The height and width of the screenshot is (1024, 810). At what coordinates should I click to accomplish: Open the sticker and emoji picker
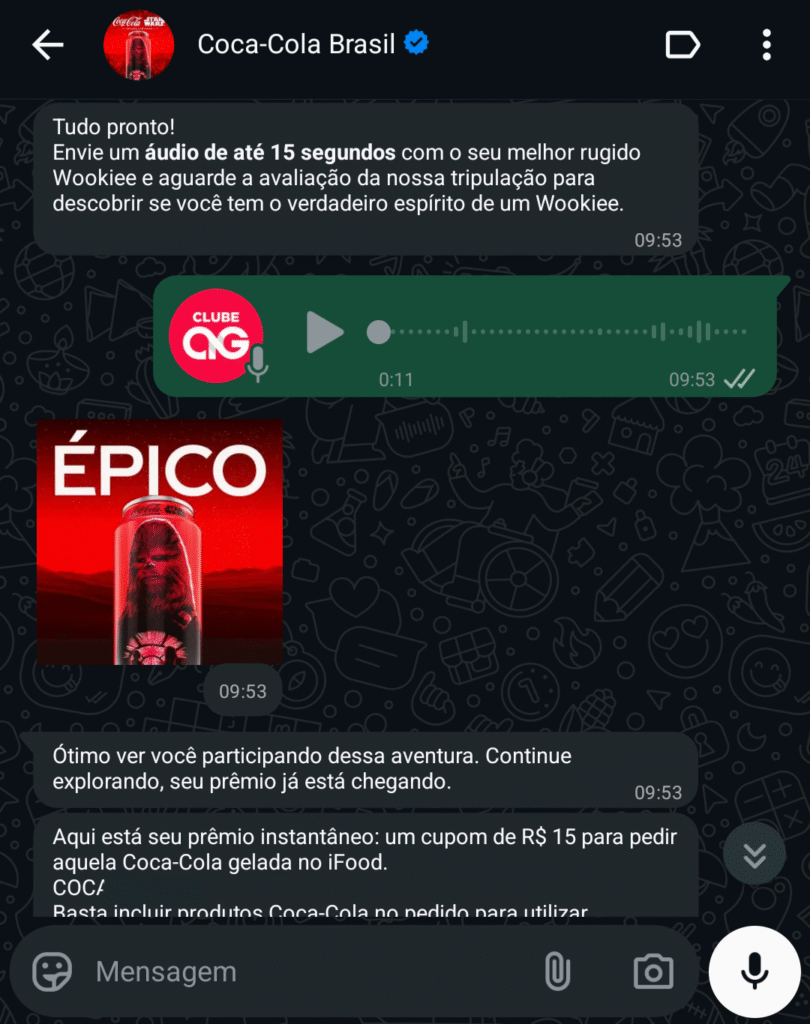52,971
